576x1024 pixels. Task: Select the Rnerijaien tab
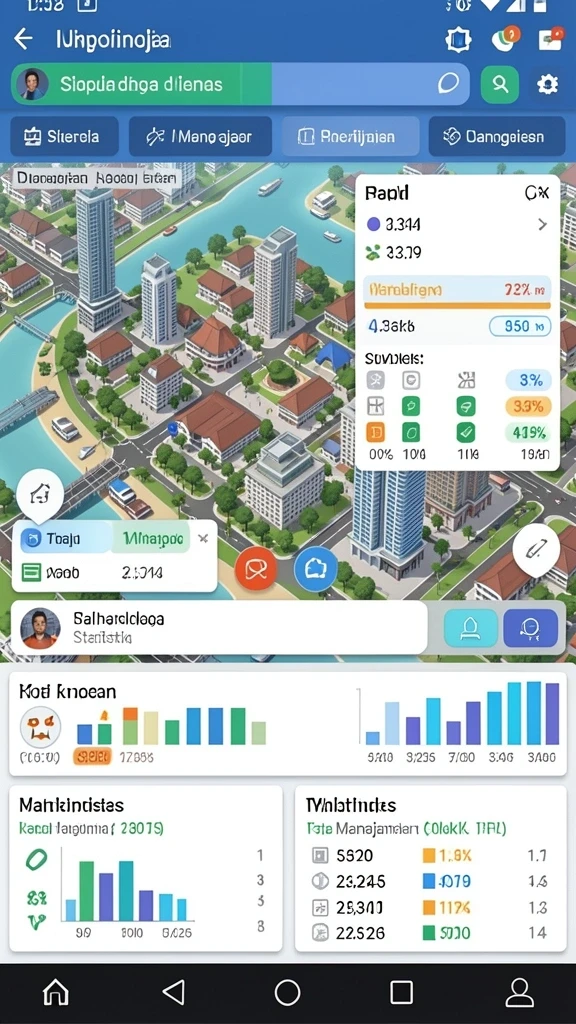click(350, 136)
